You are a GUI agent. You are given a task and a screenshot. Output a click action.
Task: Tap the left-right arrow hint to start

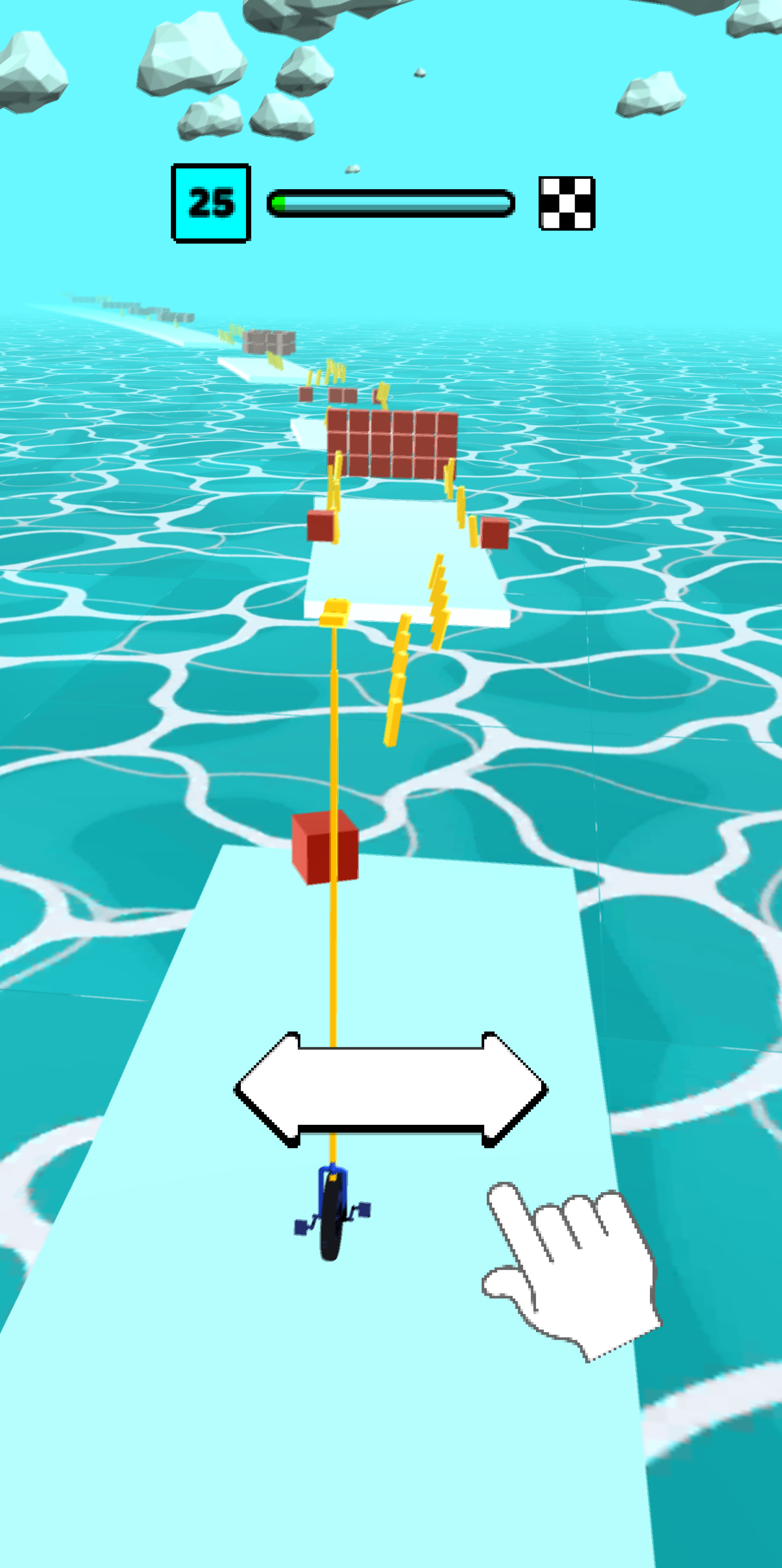coord(391,1089)
